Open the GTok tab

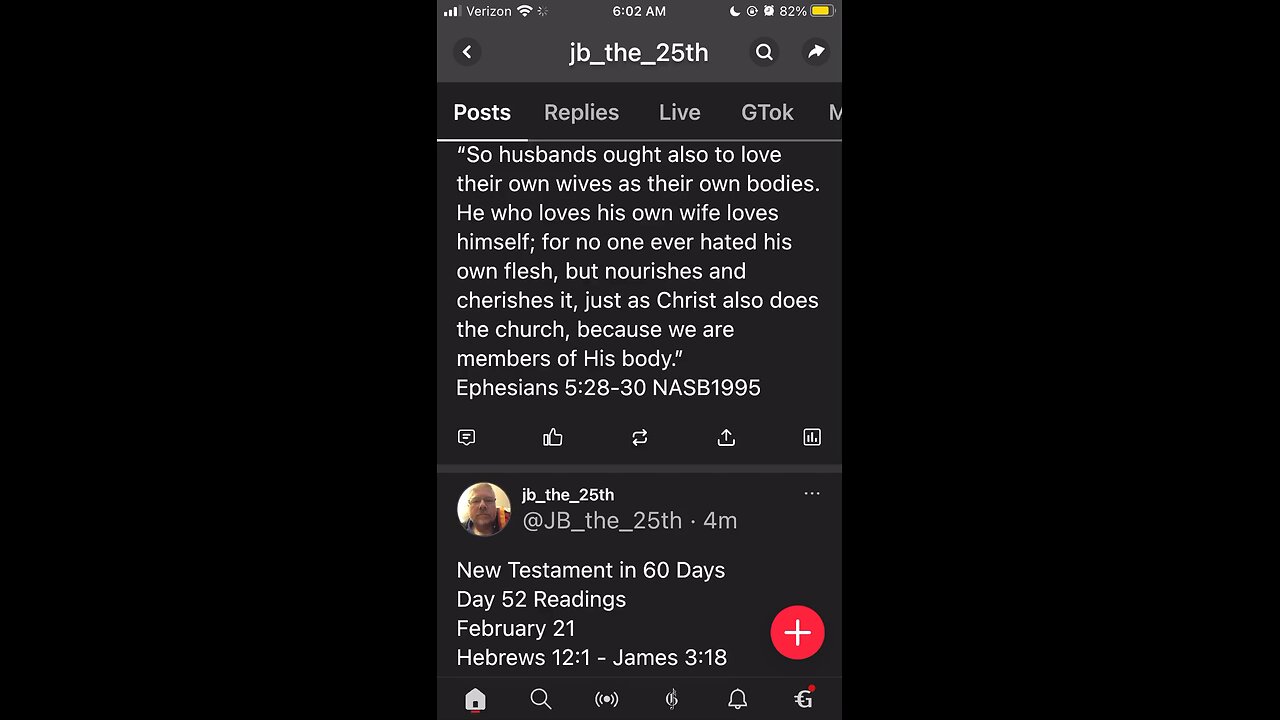767,112
